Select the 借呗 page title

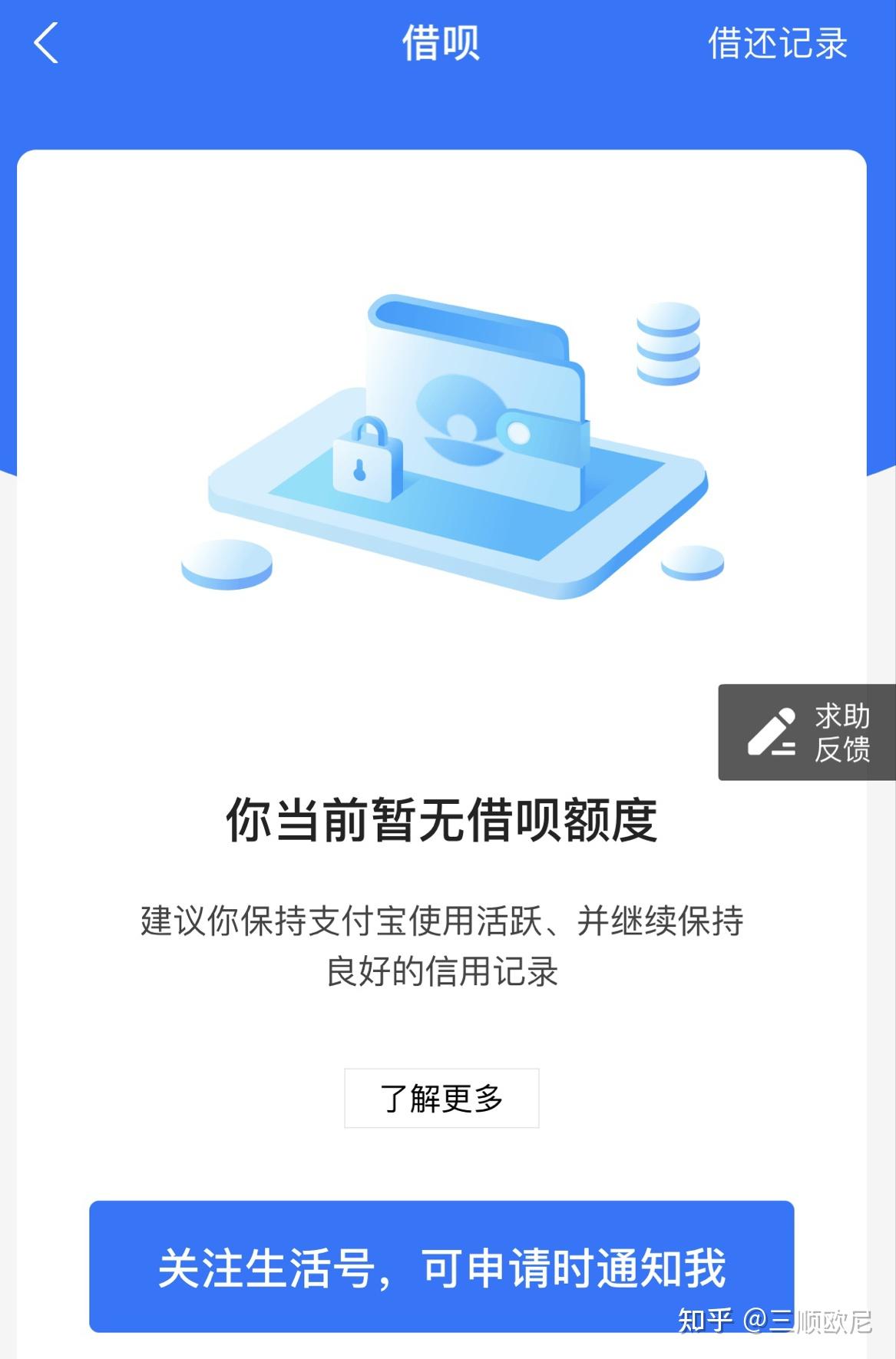(x=441, y=45)
